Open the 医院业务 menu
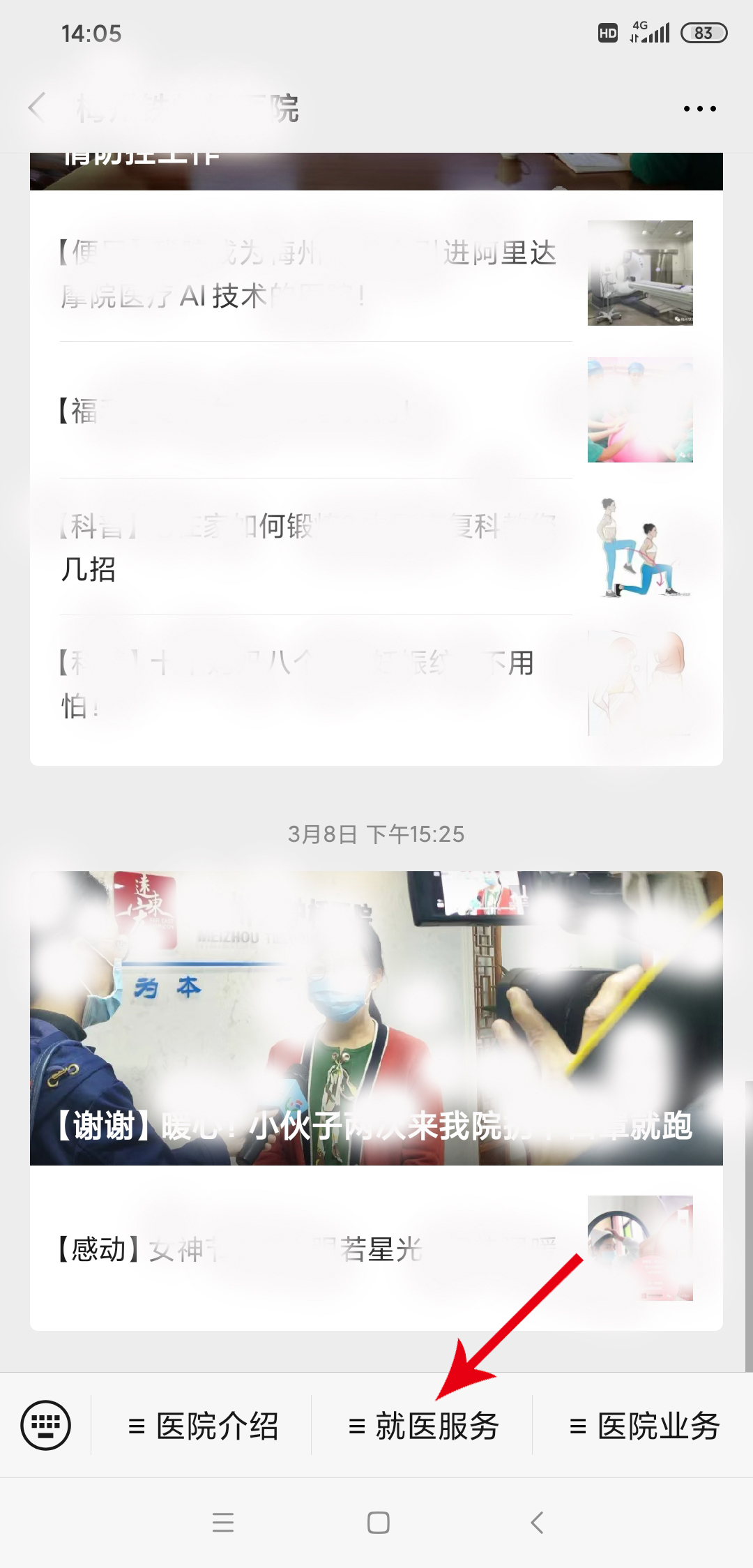 click(643, 1426)
